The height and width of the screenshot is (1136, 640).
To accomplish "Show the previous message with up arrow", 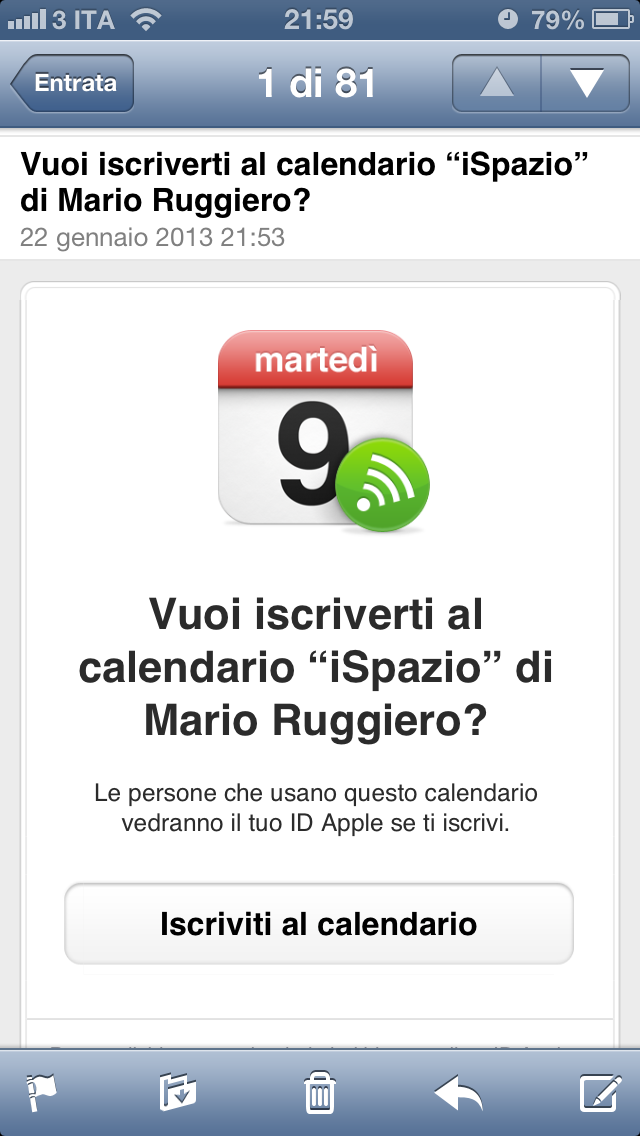I will pos(497,83).
